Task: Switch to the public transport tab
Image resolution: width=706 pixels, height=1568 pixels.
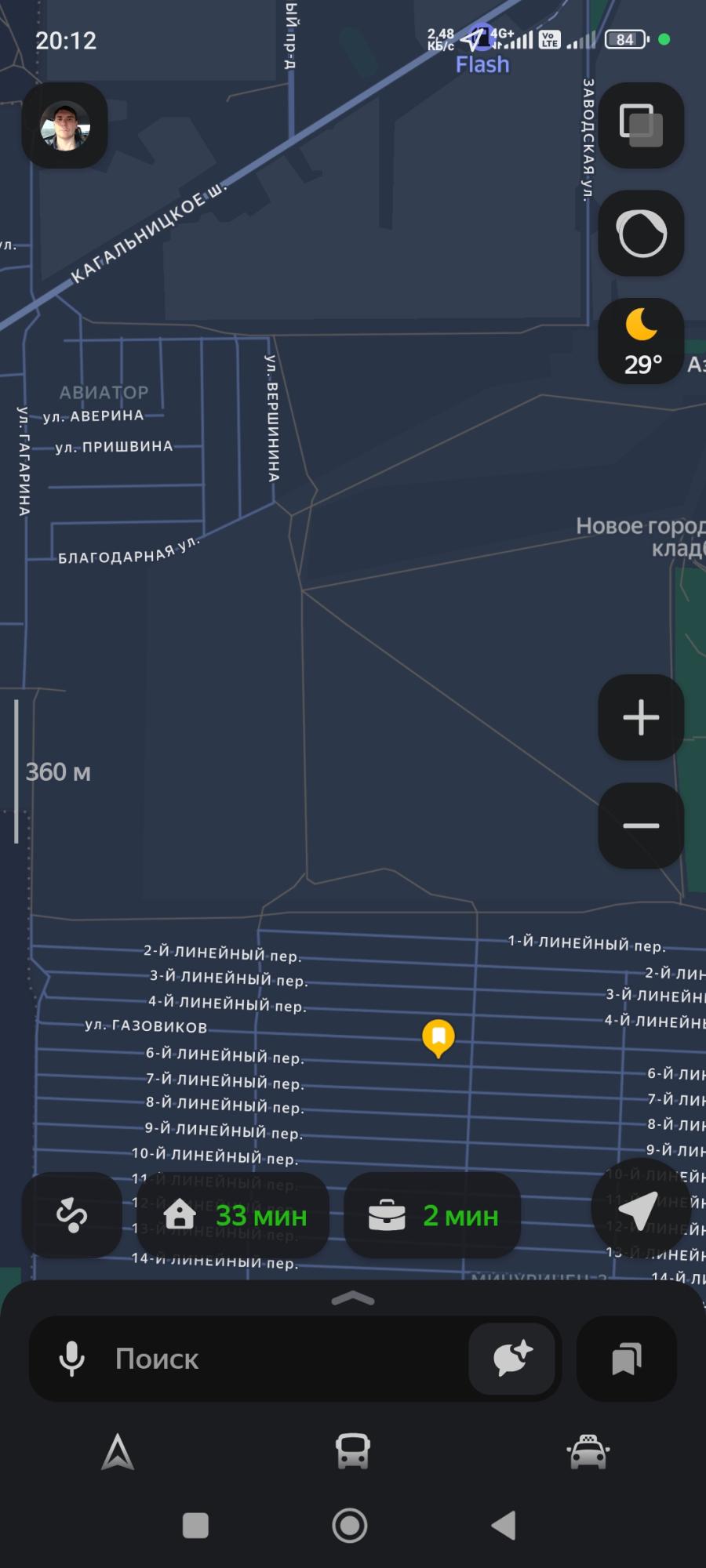Action: click(x=353, y=1451)
